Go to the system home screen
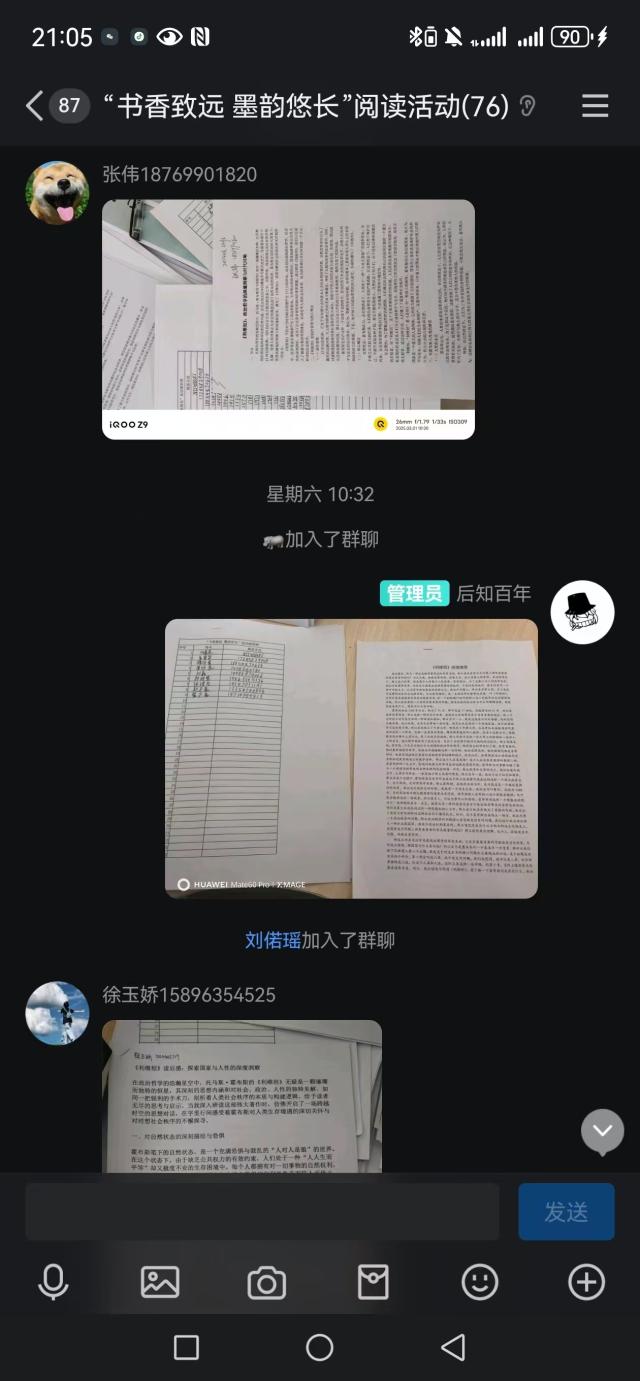The height and width of the screenshot is (1381, 640). pos(319,1347)
